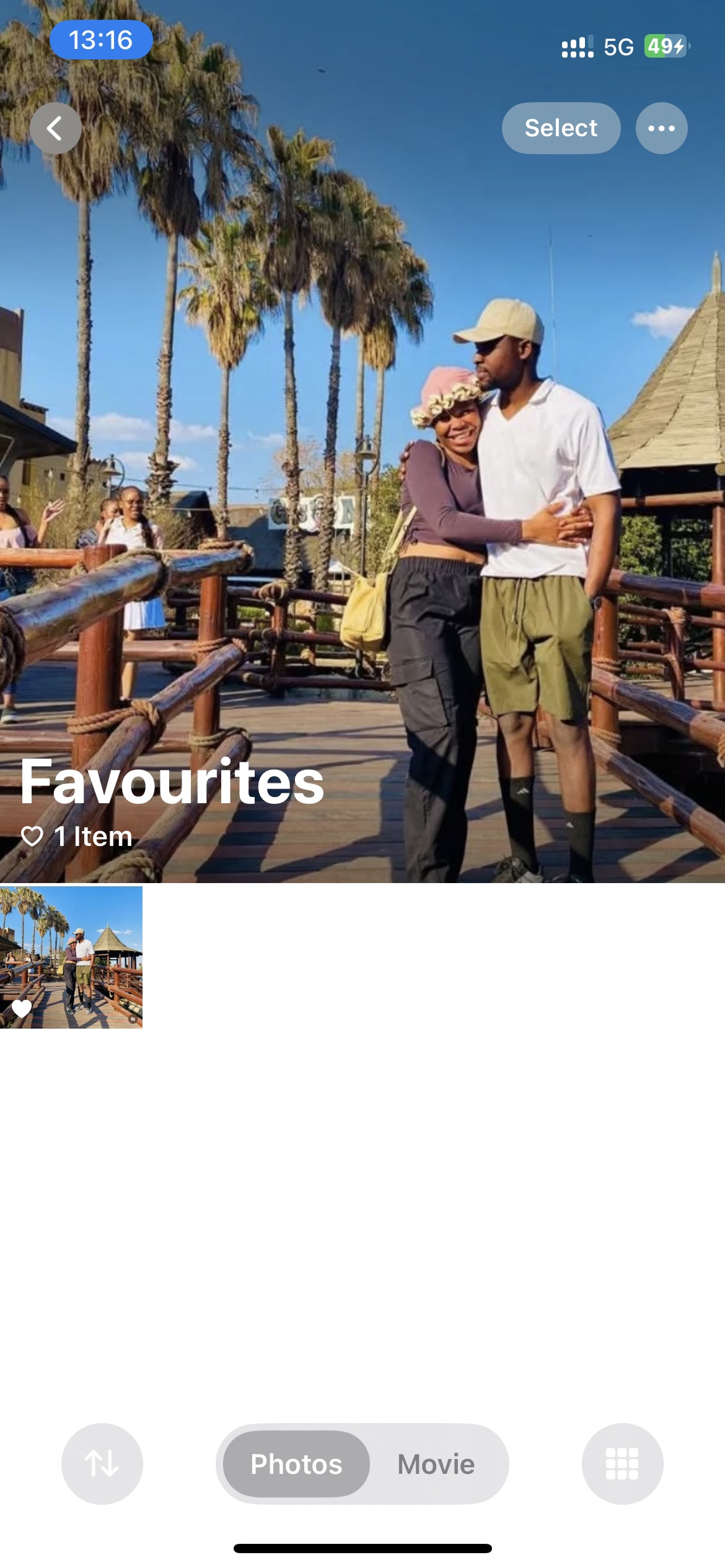Switch to the Movie segment
Viewport: 725px width, 1568px height.
(x=436, y=1464)
